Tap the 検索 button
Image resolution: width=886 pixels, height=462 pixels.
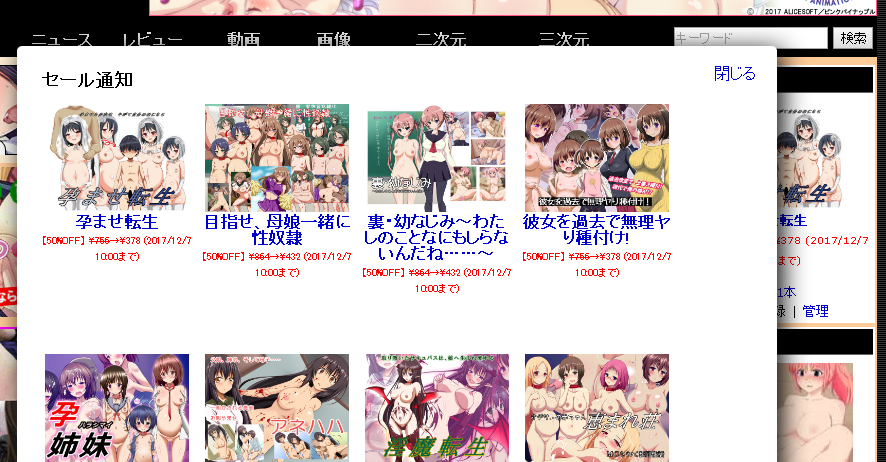[x=853, y=38]
